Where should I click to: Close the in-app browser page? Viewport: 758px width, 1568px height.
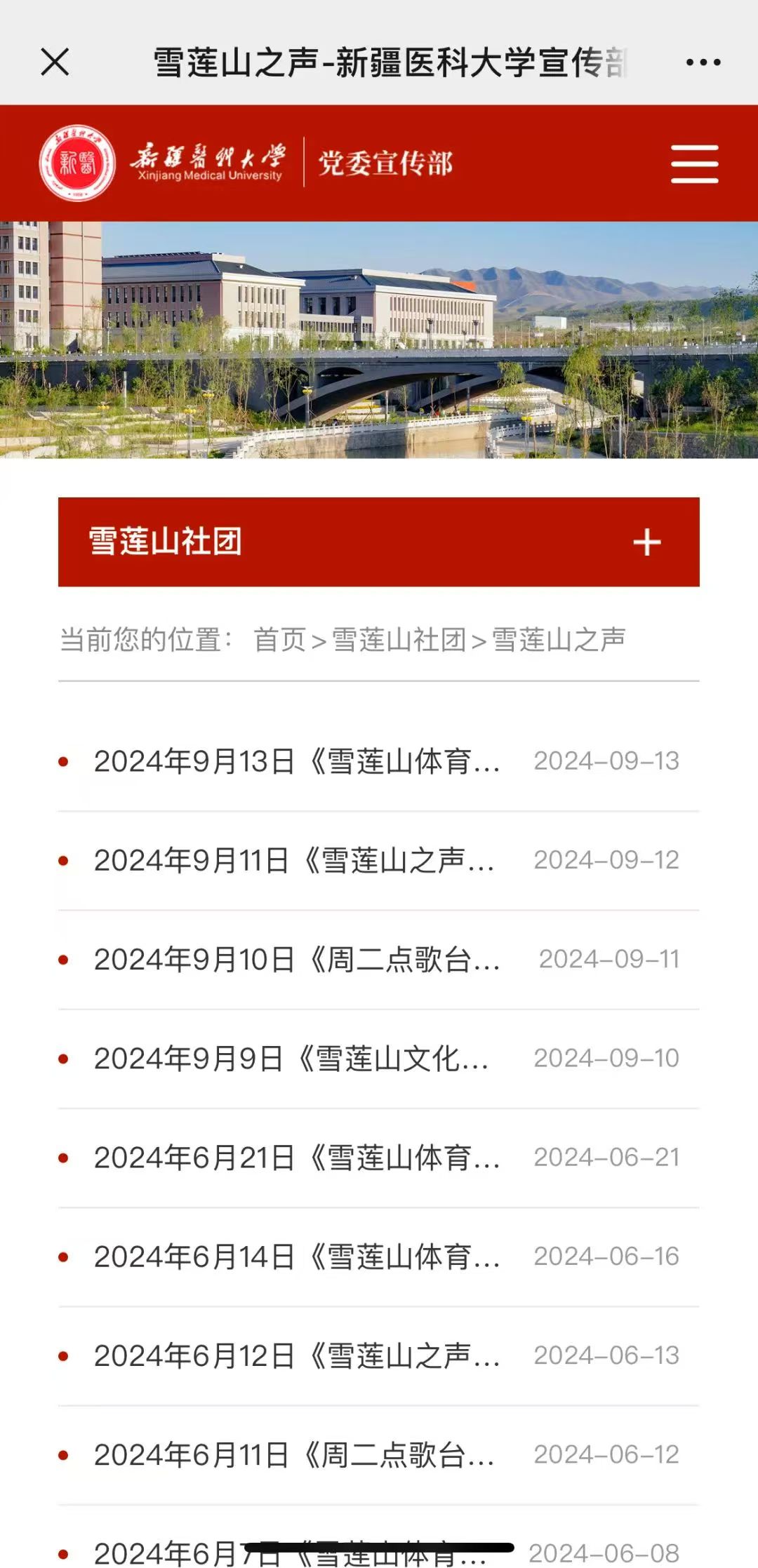55,62
